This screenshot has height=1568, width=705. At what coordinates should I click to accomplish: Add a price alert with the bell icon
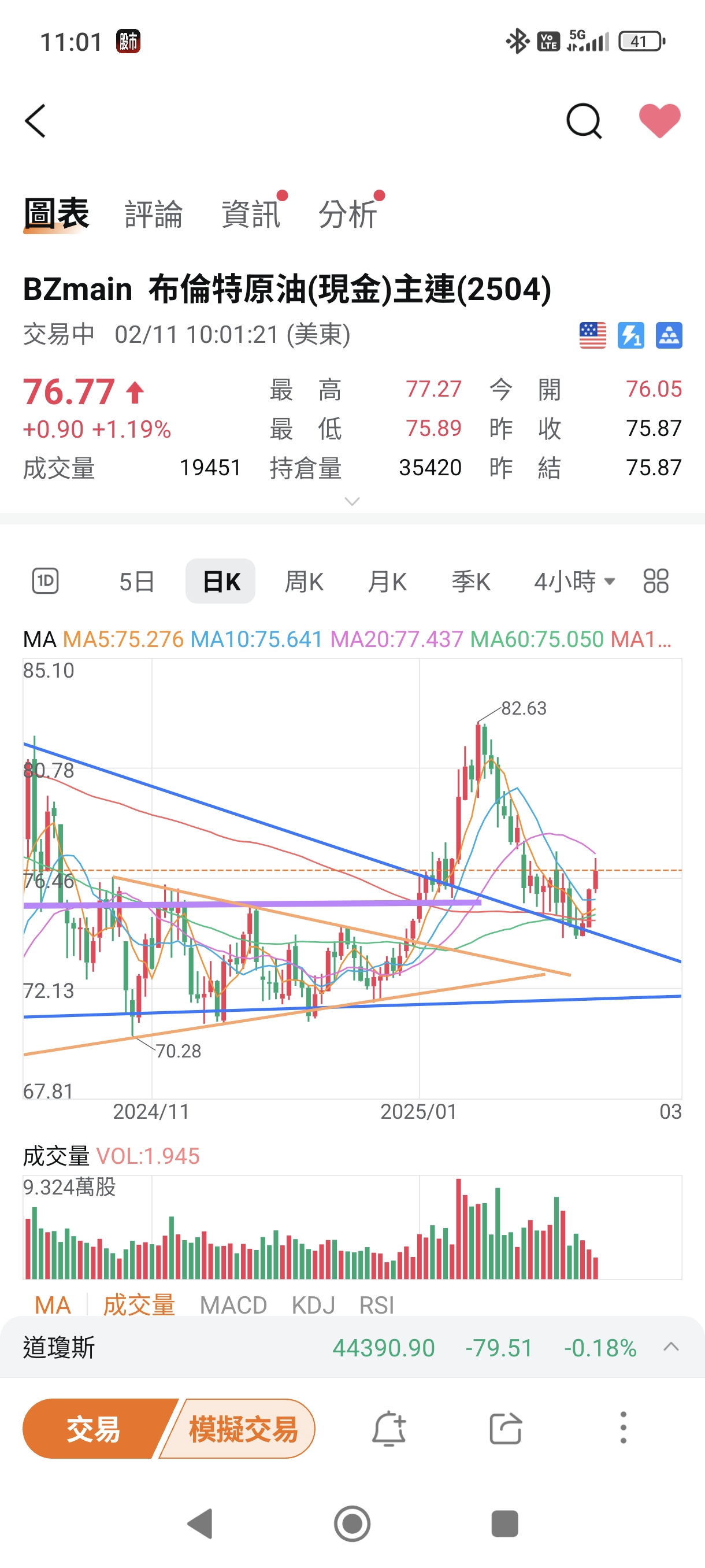pyautogui.click(x=389, y=1428)
